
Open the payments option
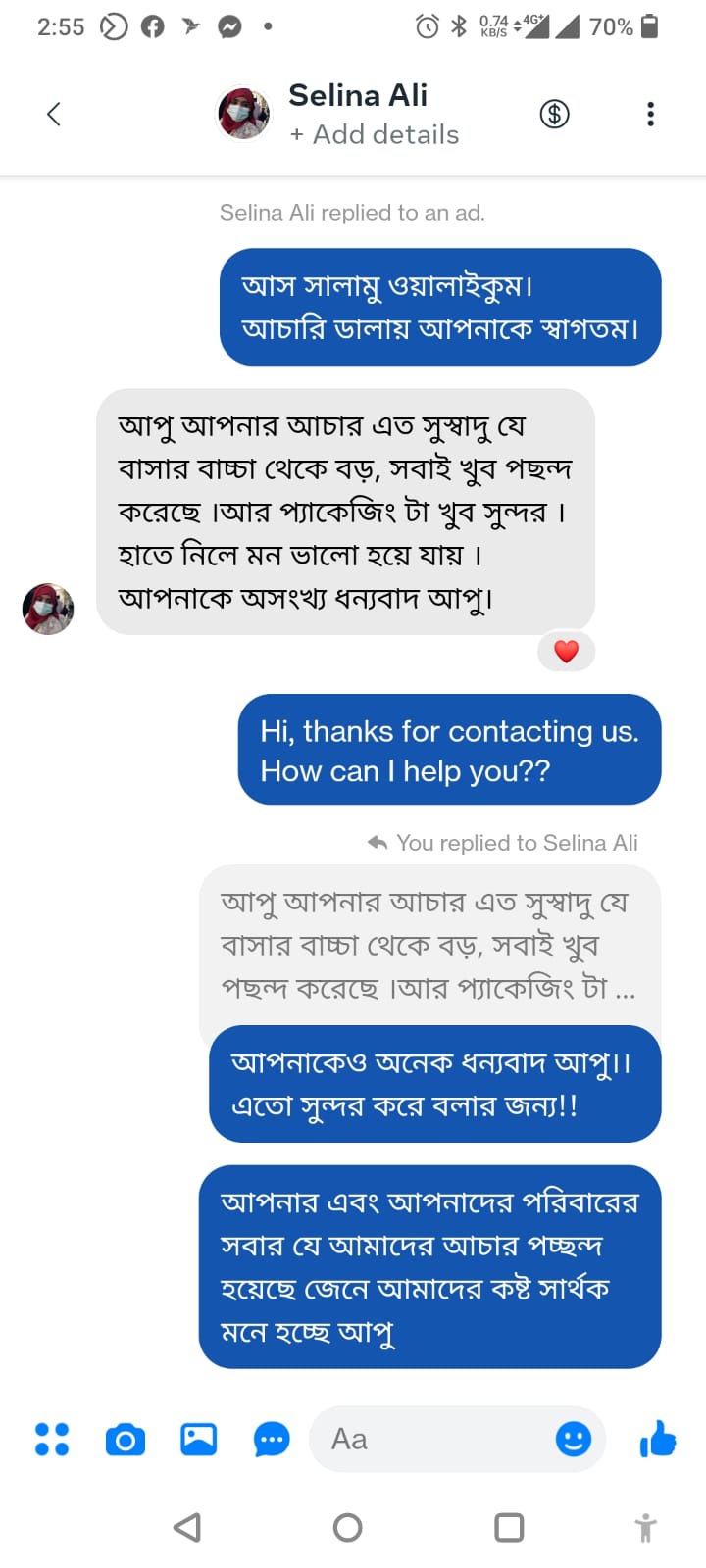[554, 114]
